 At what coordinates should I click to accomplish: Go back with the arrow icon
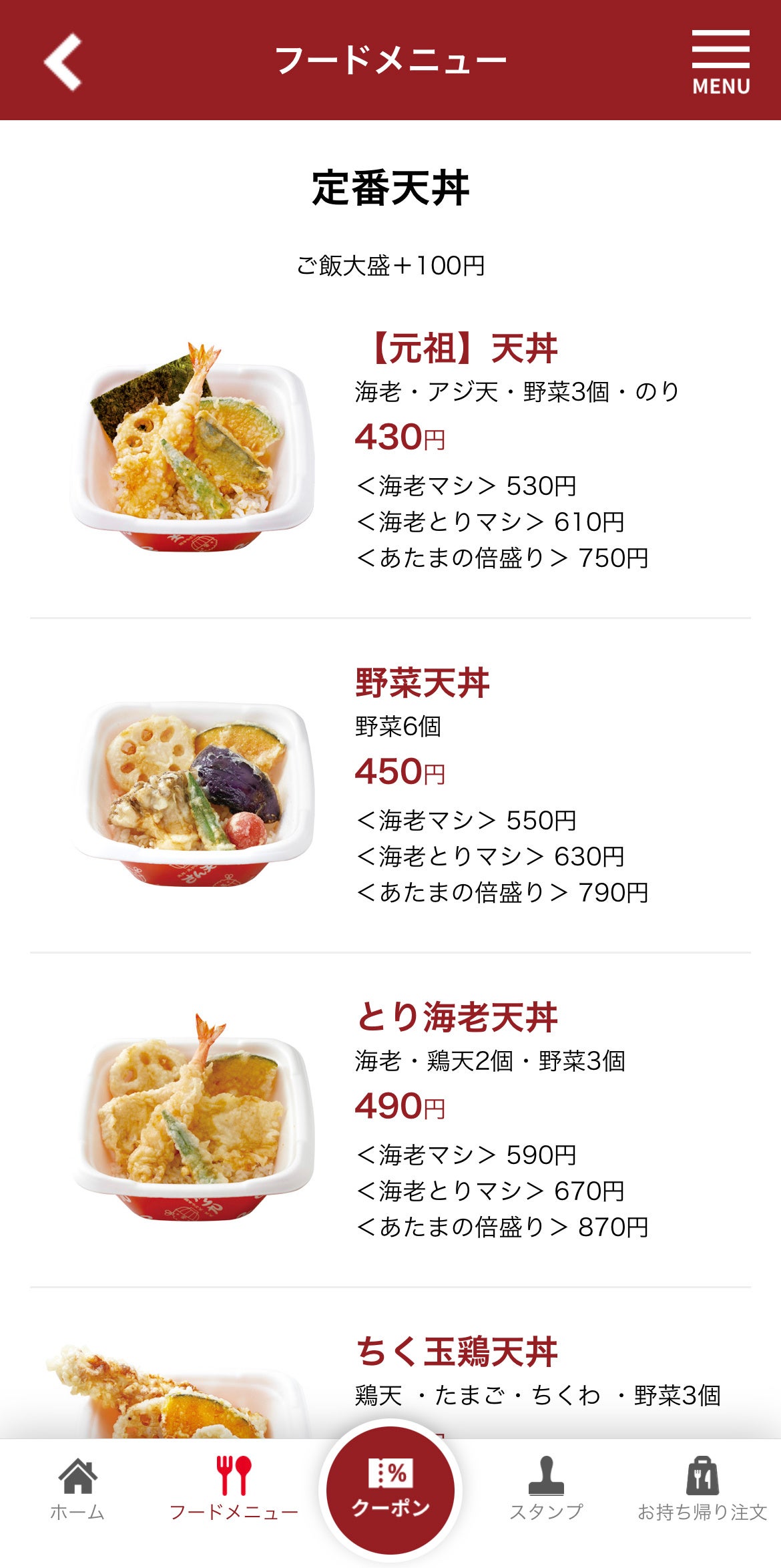click(63, 61)
